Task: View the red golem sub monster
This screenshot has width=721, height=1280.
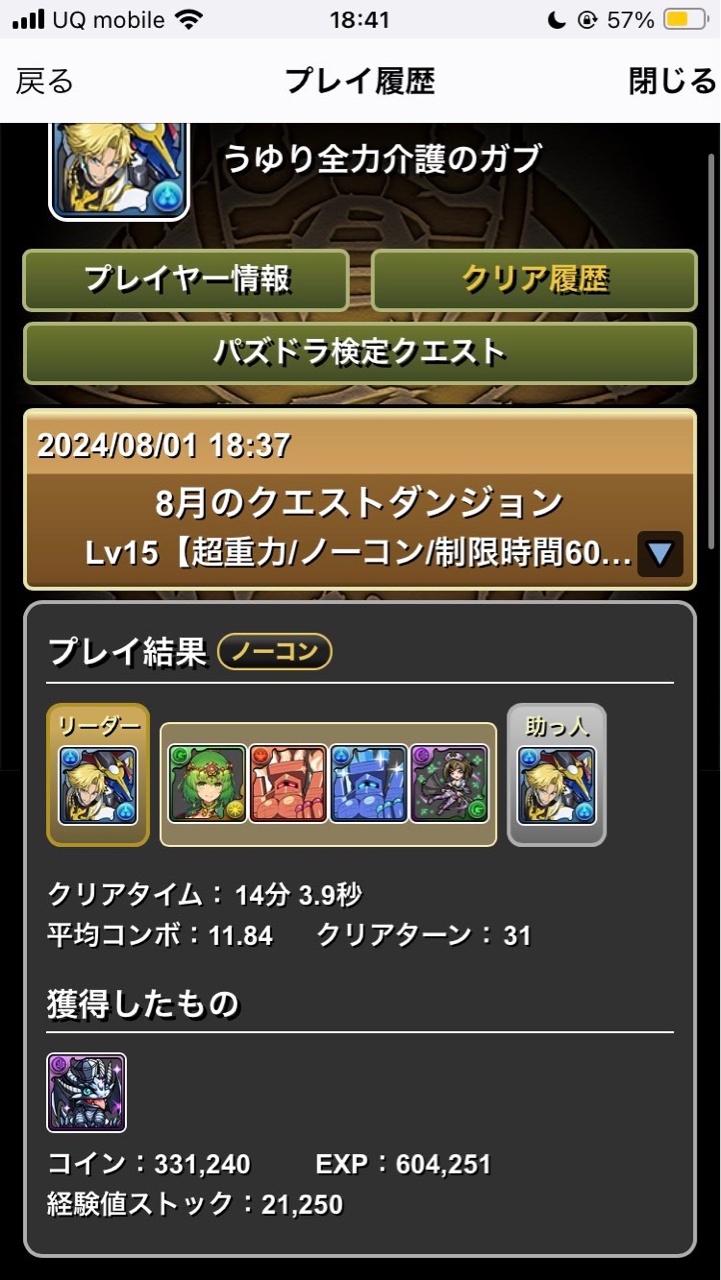Action: click(x=288, y=783)
